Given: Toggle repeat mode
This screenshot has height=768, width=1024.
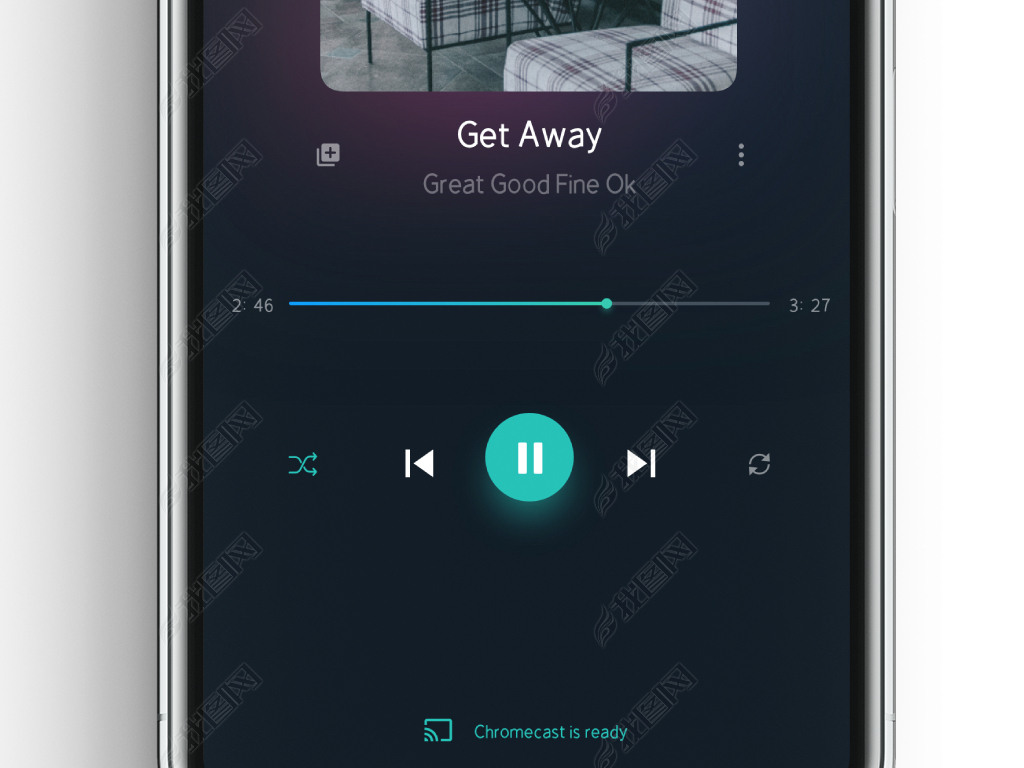Looking at the screenshot, I should click(x=759, y=464).
